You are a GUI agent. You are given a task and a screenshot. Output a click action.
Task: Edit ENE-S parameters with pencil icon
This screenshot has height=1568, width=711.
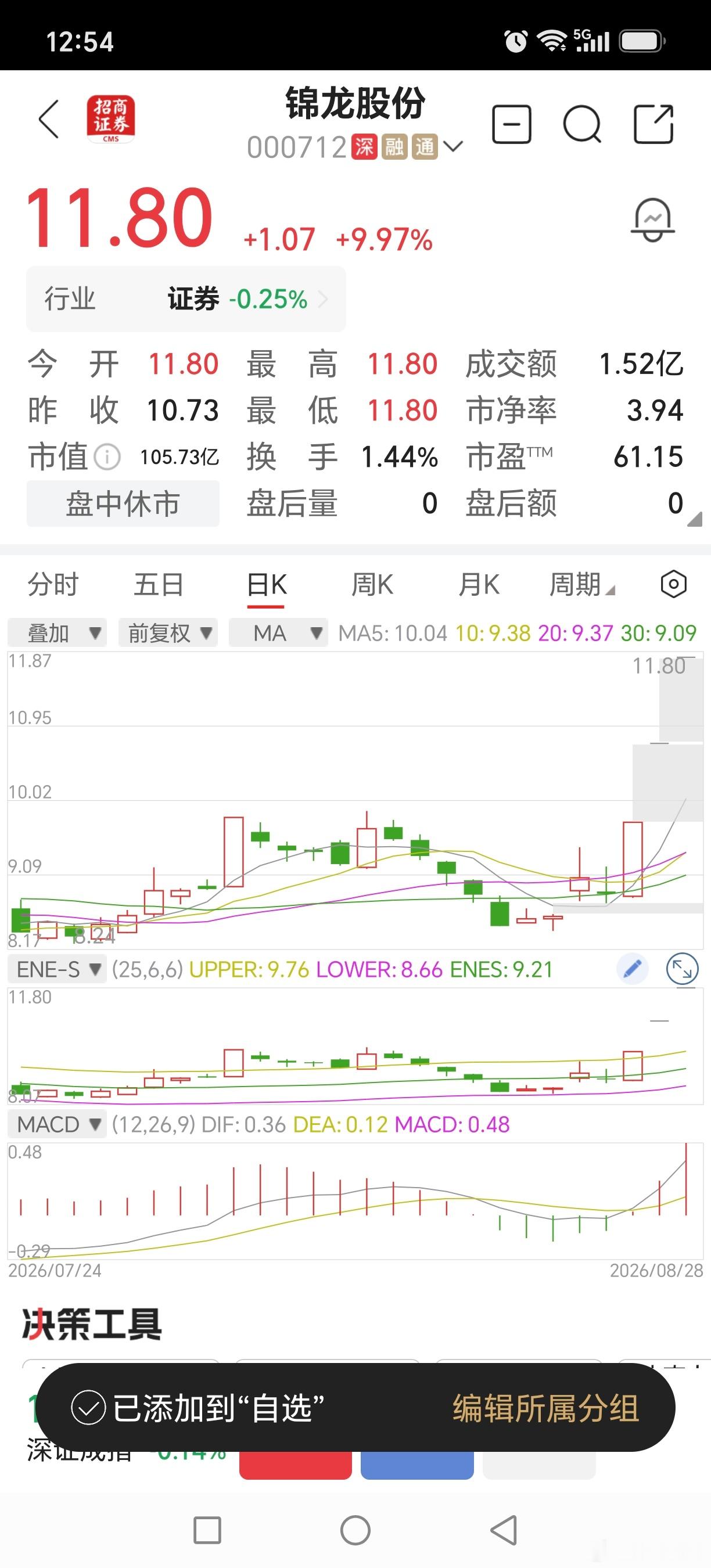coord(633,969)
